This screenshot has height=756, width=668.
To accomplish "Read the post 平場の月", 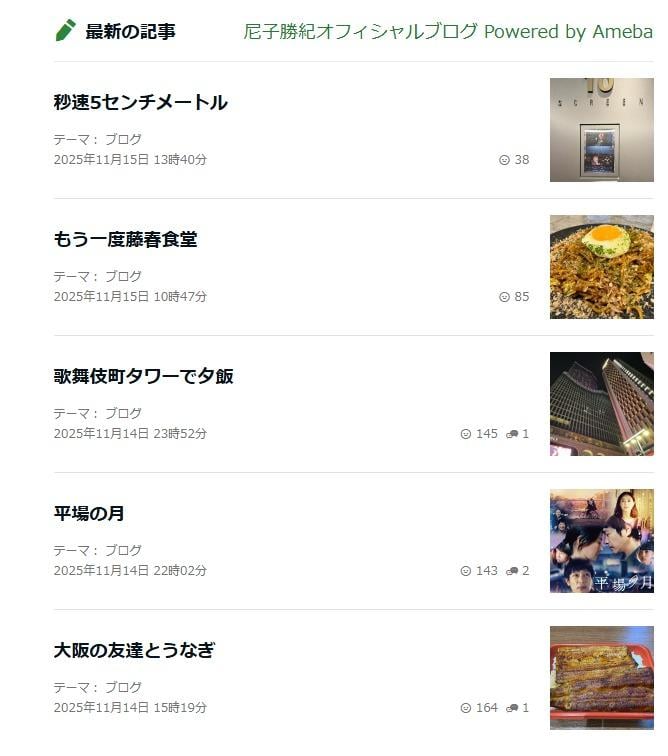I will 89,513.
